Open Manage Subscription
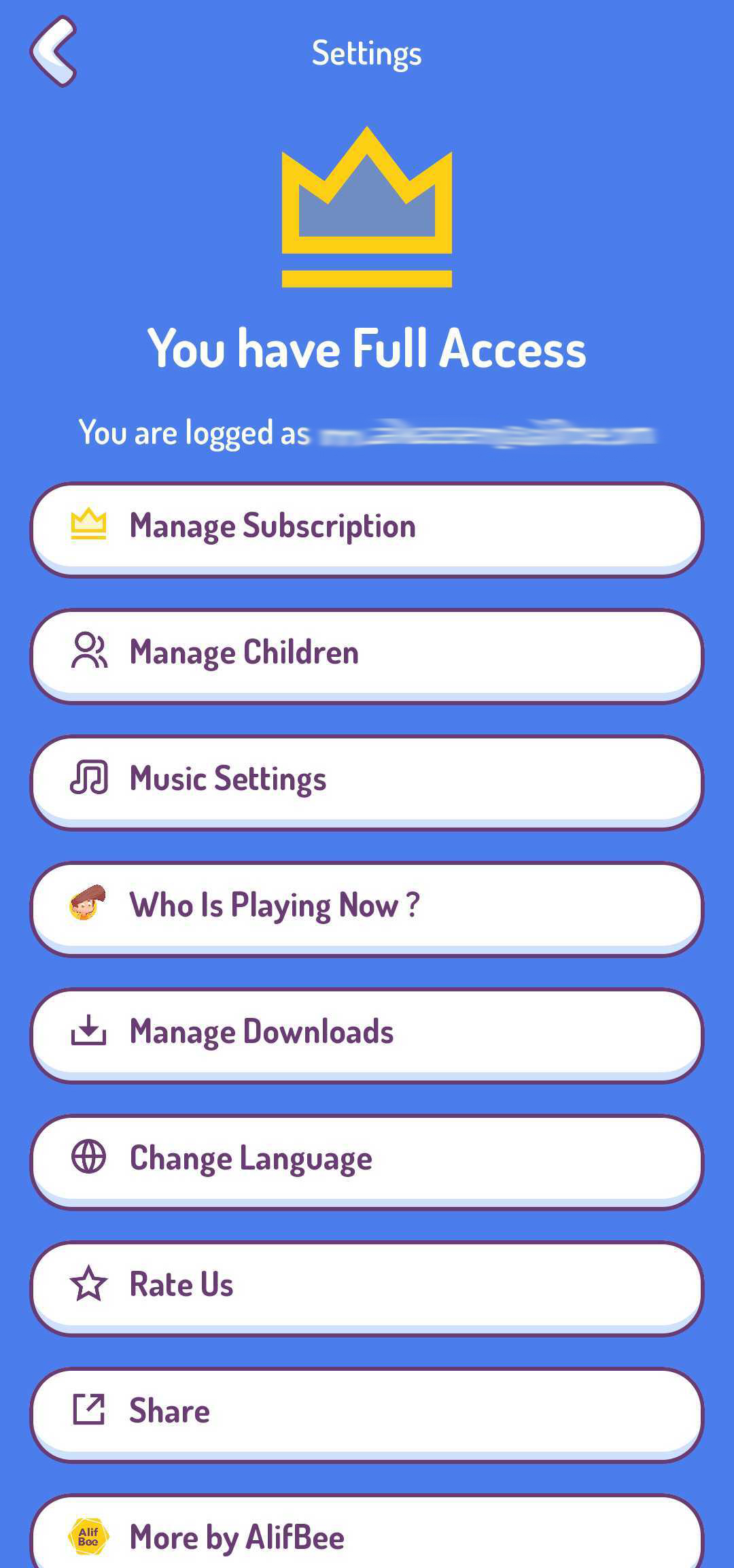734x1568 pixels. coord(367,527)
